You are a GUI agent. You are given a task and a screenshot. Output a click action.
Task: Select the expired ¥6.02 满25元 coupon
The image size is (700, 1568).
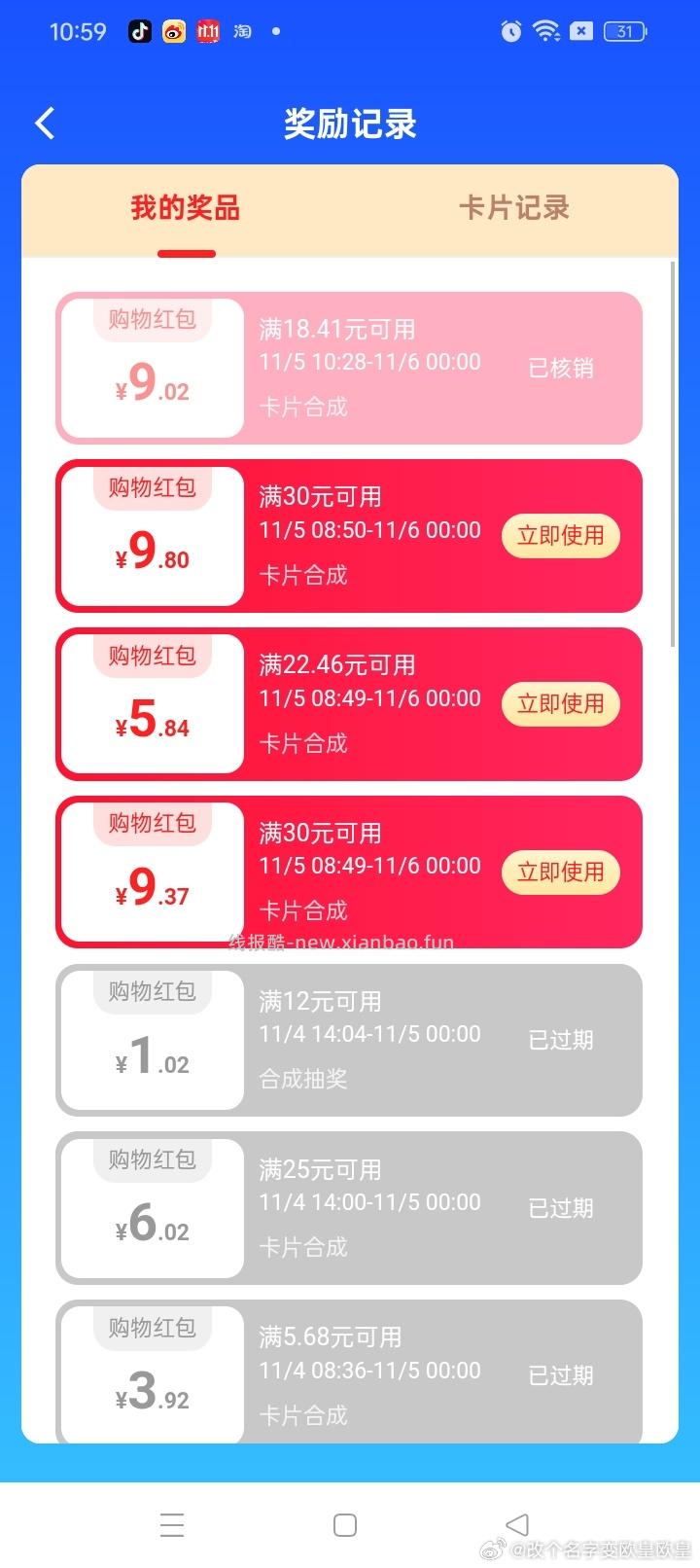tap(348, 1208)
